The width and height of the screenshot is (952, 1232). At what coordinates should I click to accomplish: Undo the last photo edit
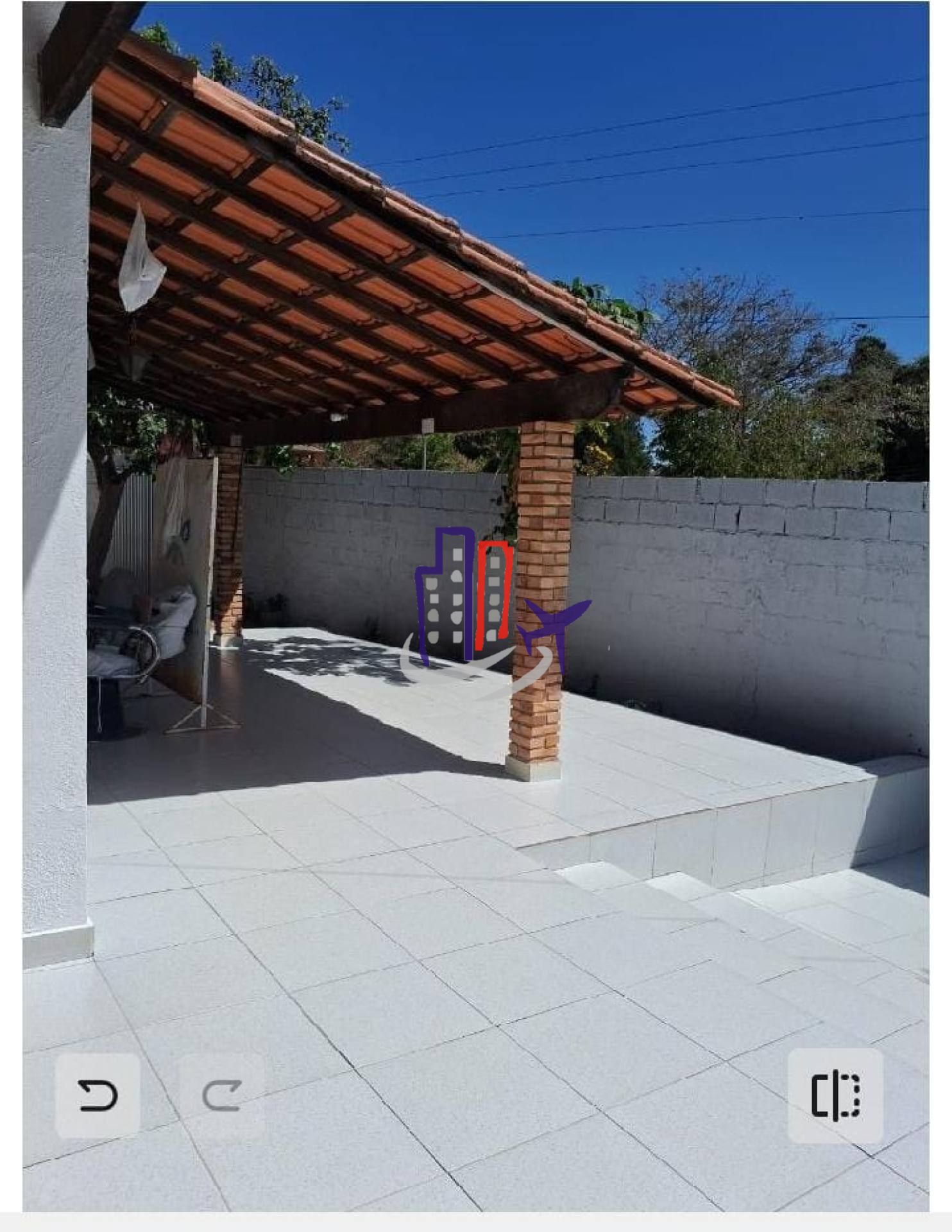pos(98,1095)
